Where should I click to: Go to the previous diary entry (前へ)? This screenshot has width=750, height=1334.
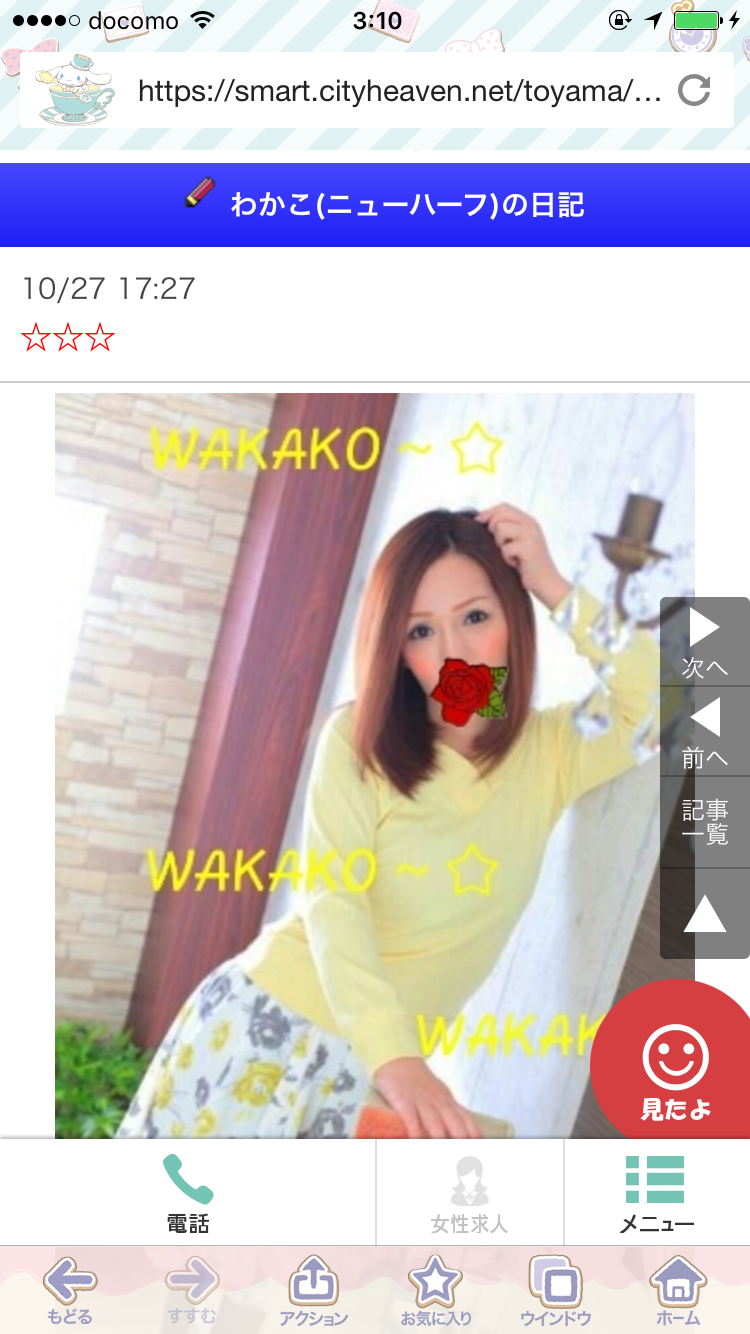705,732
